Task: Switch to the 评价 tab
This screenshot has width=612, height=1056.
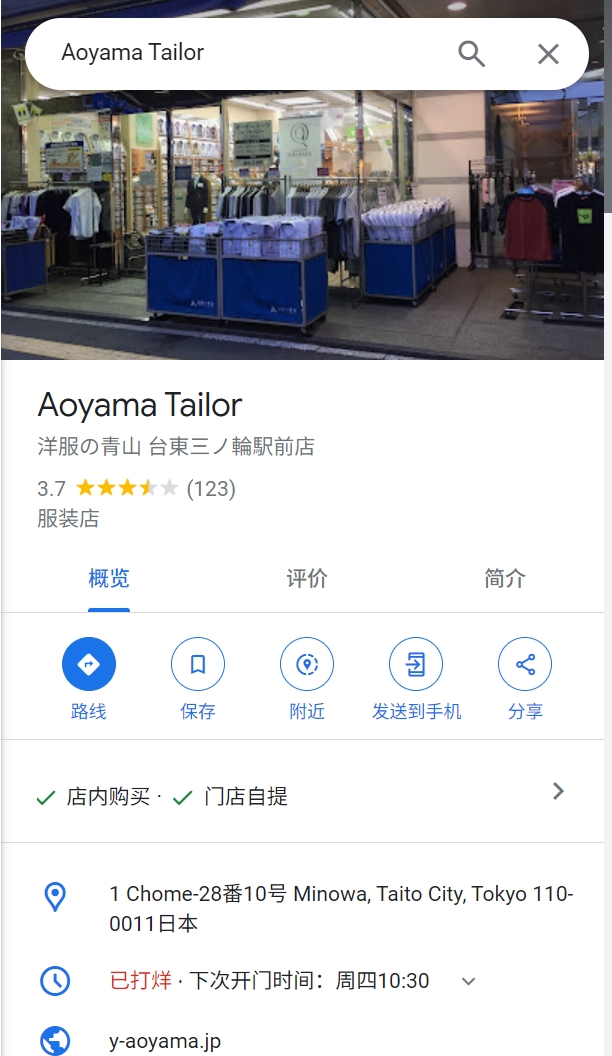Action: tap(306, 579)
